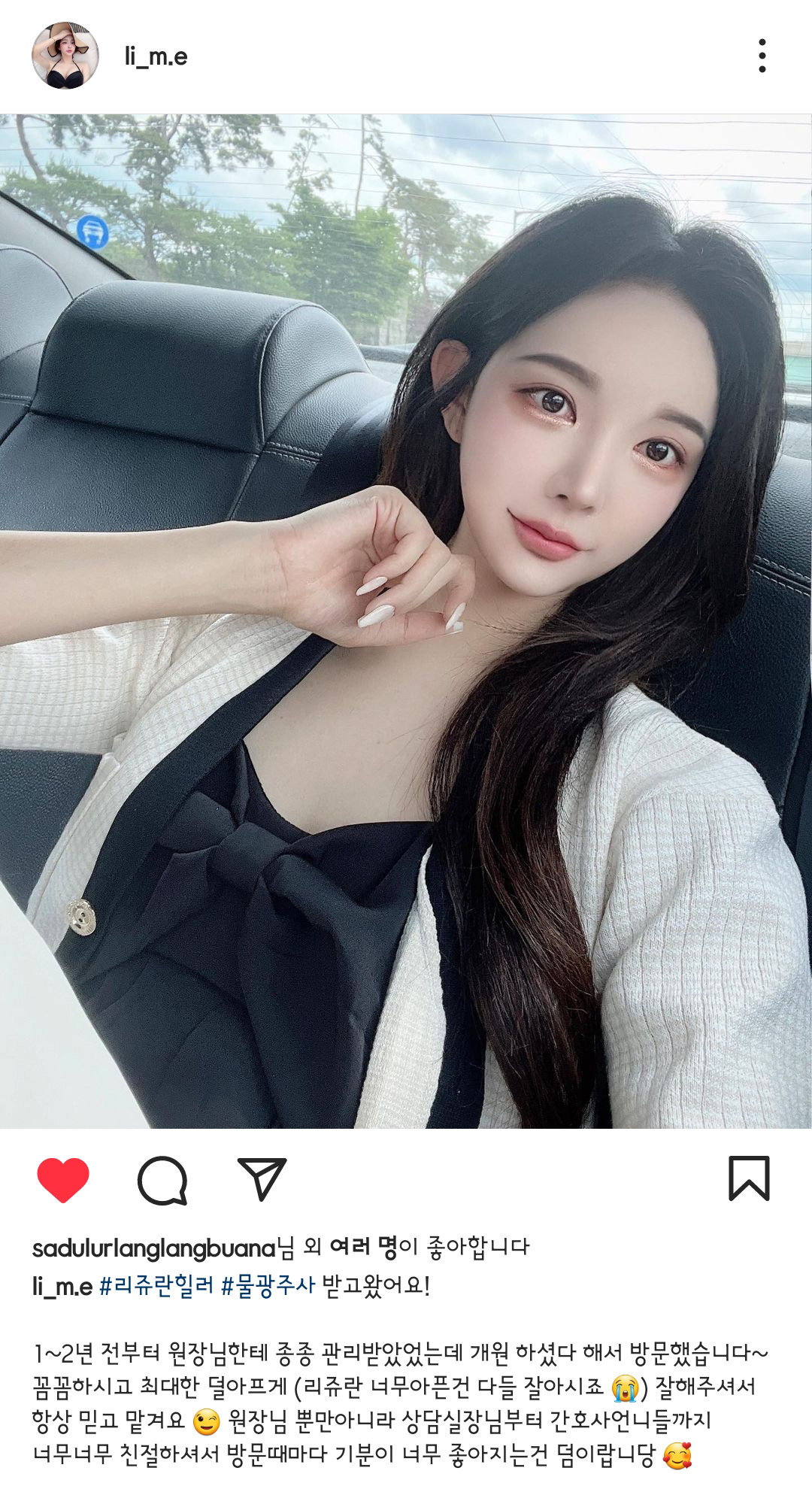View the list of people who liked
Viewport: 812px width, 1489px height.
(x=363, y=1248)
